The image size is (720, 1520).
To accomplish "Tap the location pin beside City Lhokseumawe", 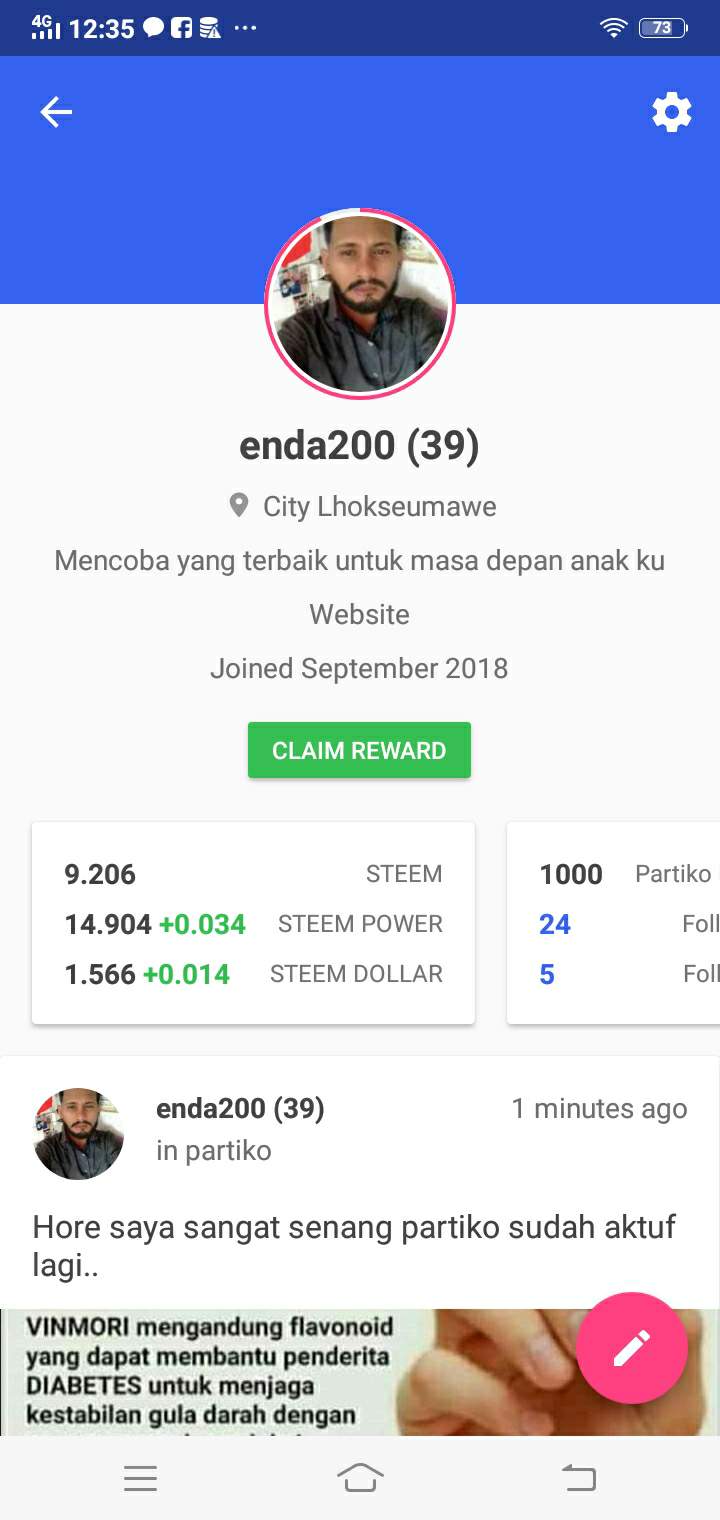I will coord(238,506).
